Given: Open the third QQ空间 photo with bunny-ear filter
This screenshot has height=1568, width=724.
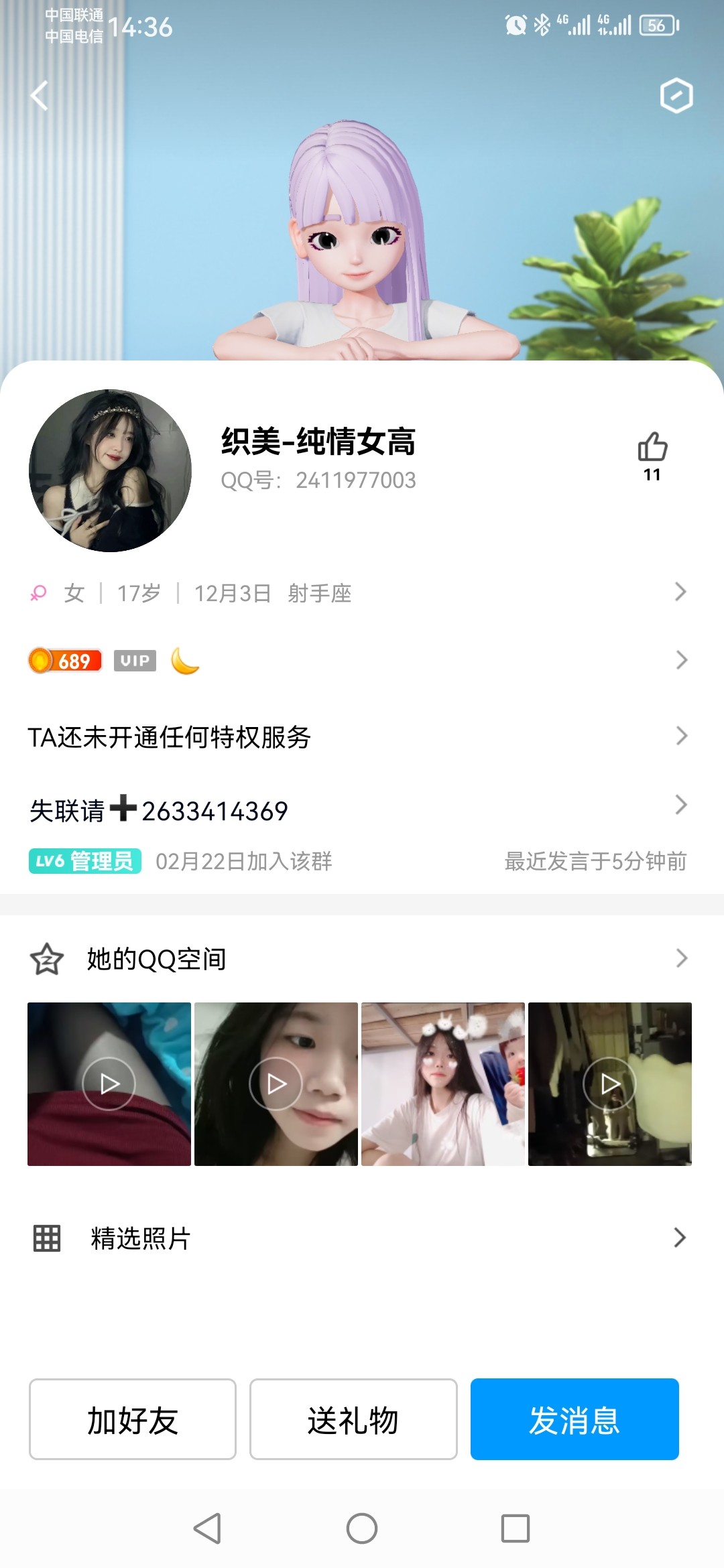Looking at the screenshot, I should (443, 1084).
